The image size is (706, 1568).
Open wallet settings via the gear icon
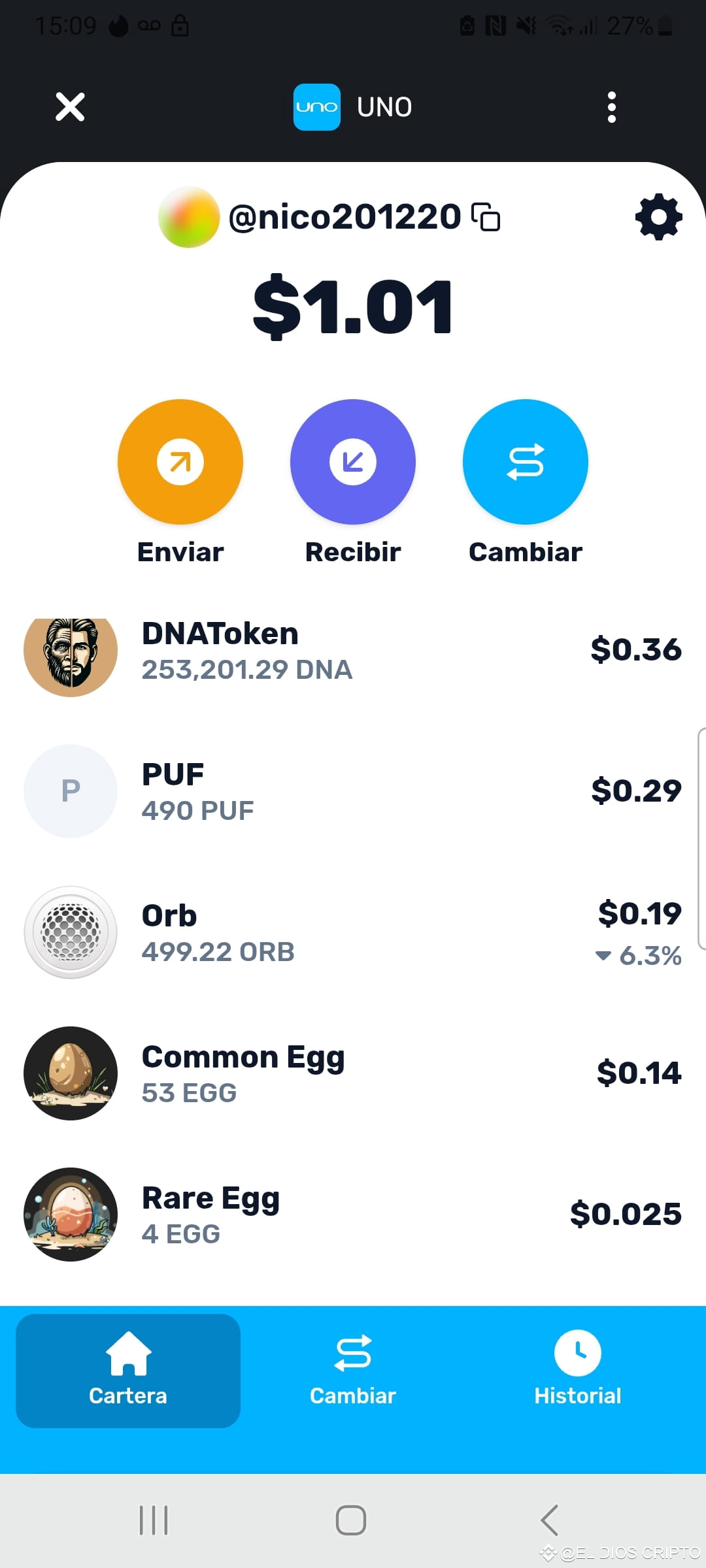[x=658, y=217]
